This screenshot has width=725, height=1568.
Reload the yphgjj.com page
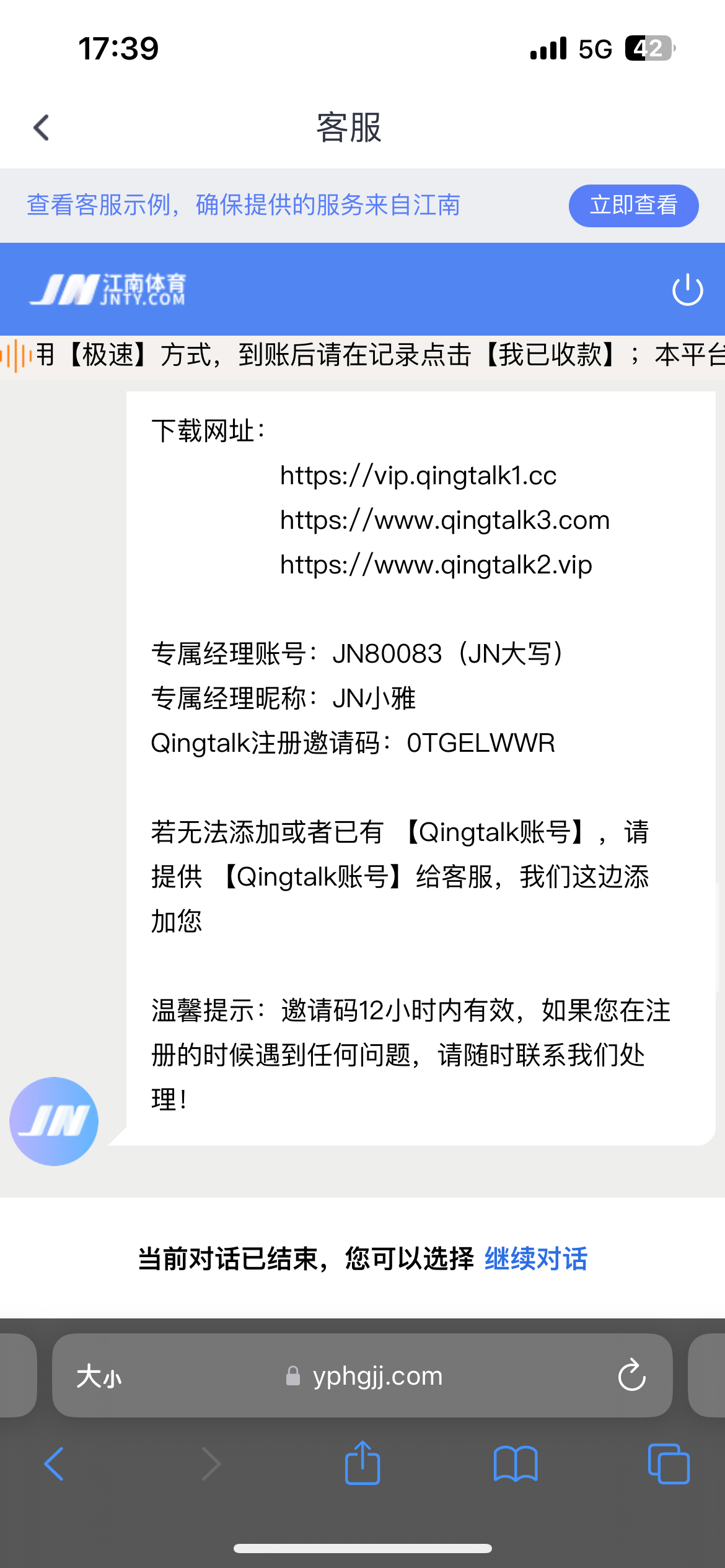point(631,1375)
